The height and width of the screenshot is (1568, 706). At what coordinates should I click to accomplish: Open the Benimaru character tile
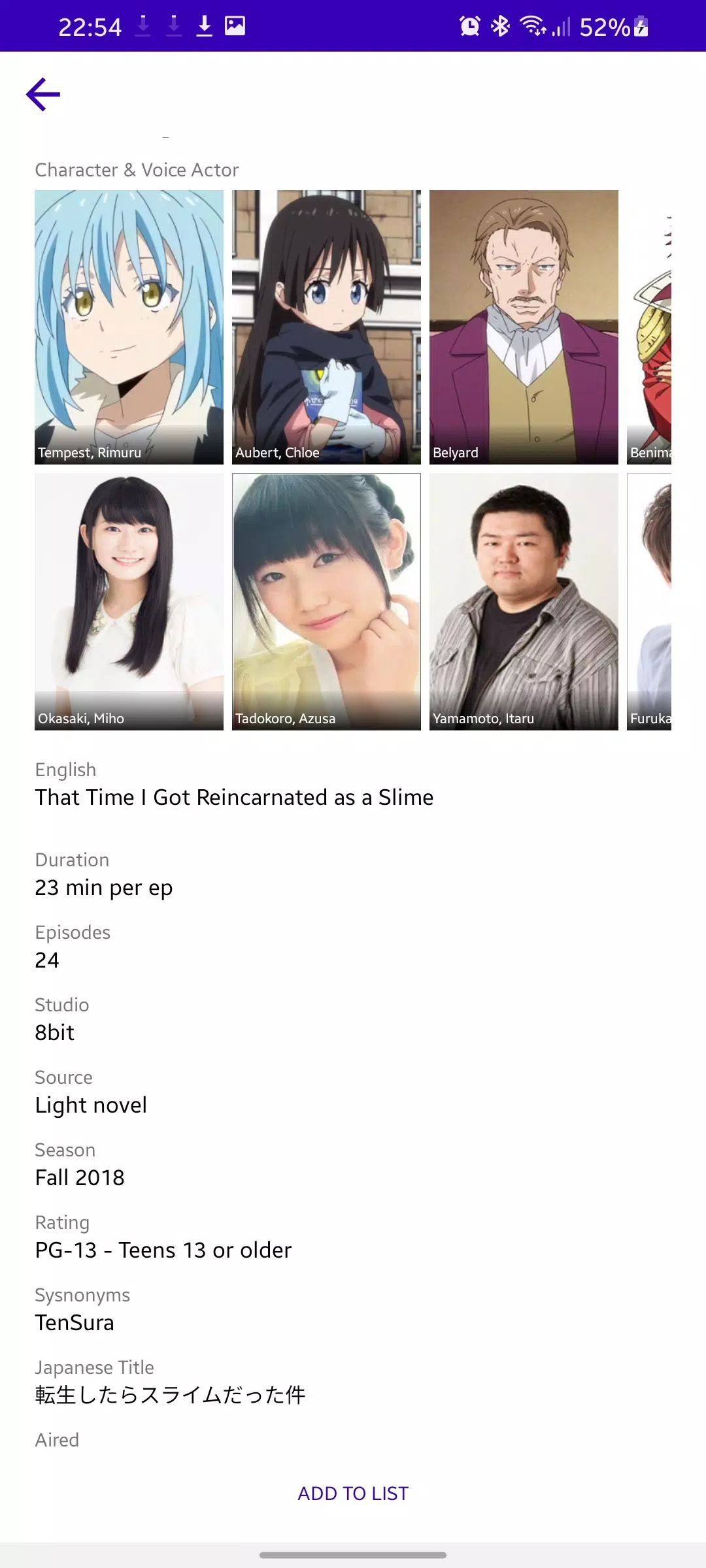[649, 327]
